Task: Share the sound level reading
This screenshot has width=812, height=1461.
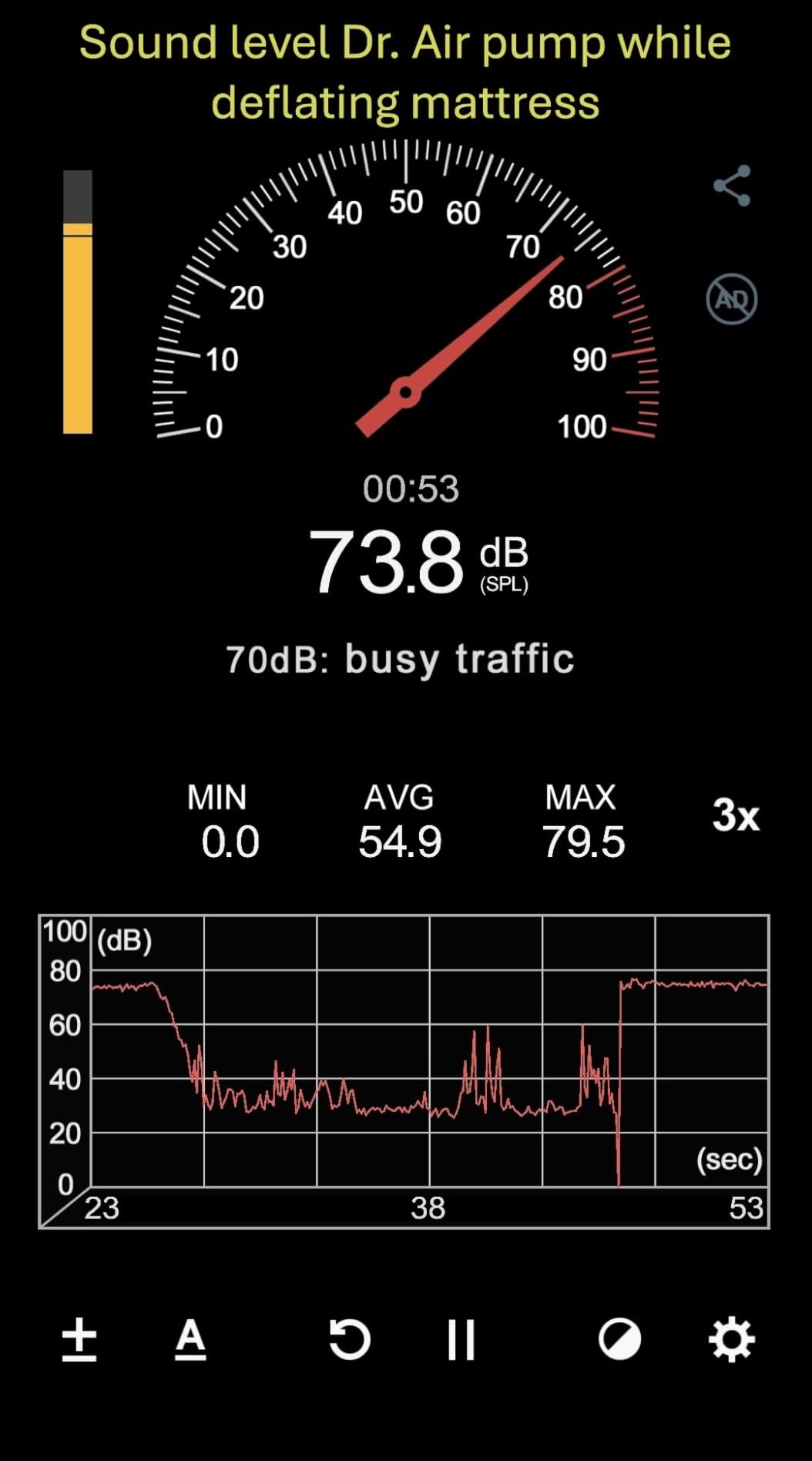Action: coord(732,186)
